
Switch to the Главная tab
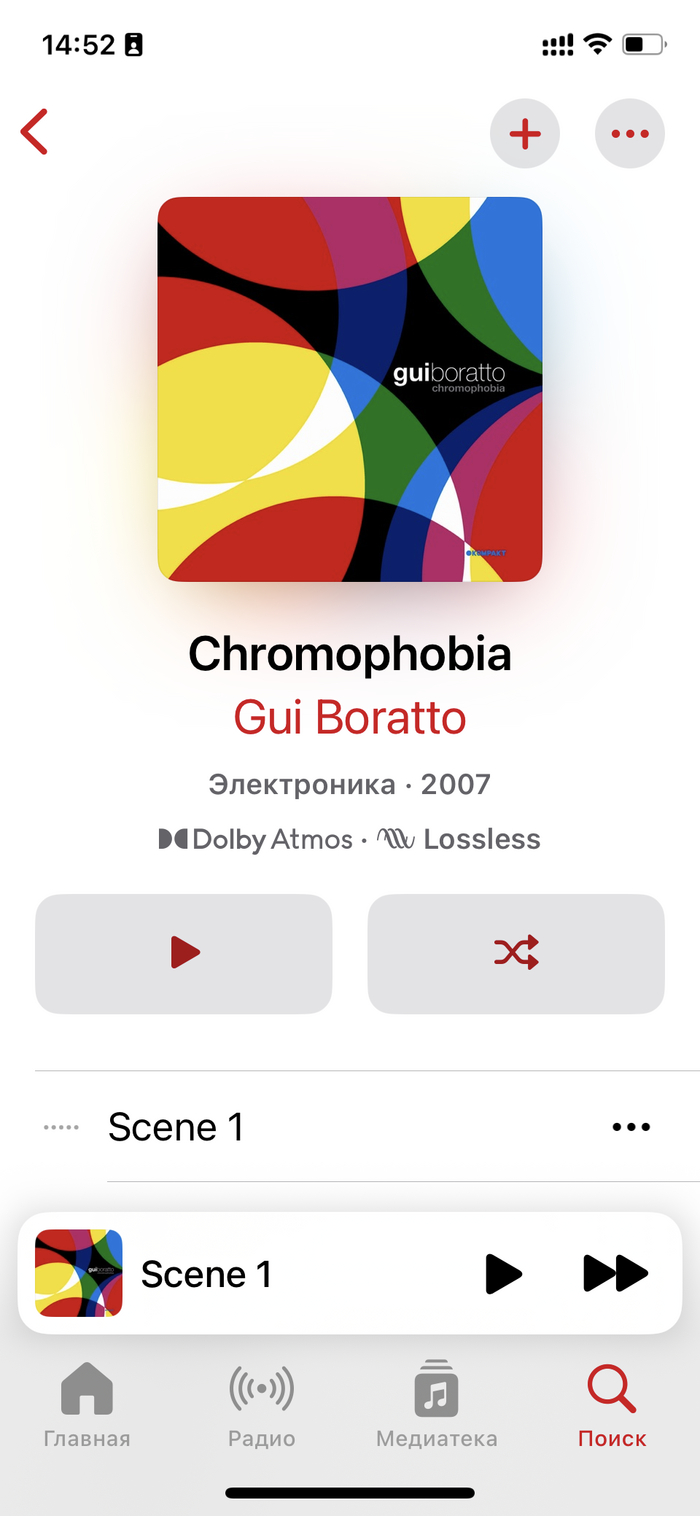point(87,1405)
